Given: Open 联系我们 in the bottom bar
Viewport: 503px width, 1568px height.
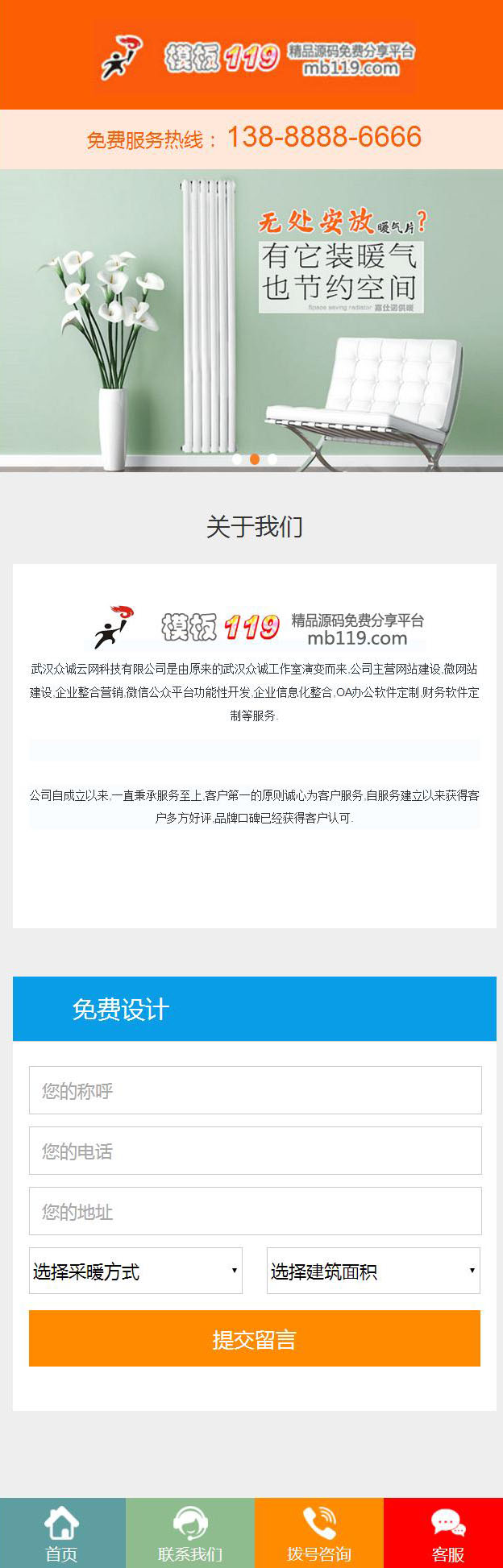Looking at the screenshot, I should coord(190,1533).
